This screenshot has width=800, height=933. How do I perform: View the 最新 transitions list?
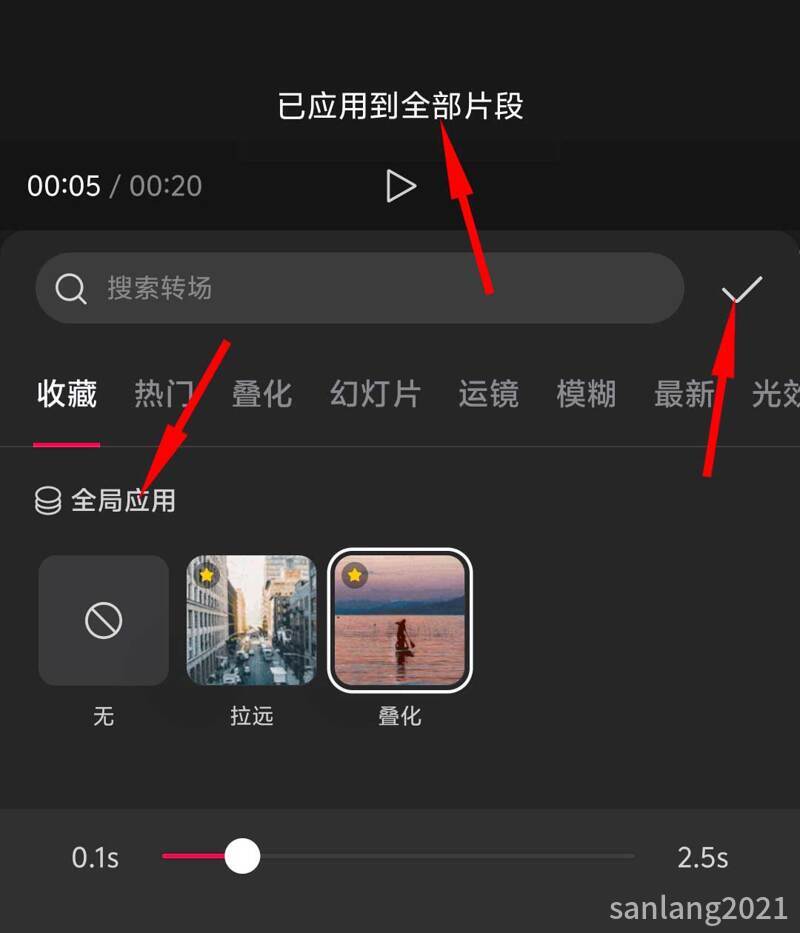tap(681, 394)
